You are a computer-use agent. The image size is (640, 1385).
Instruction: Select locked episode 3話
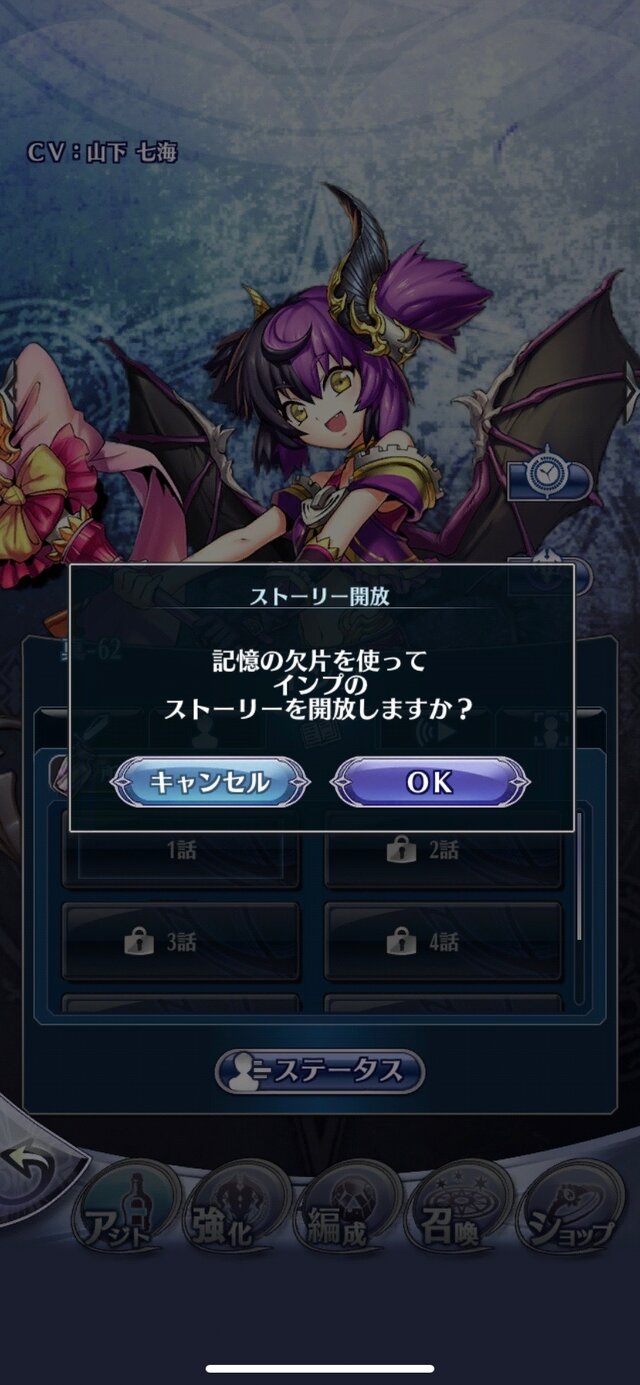tap(181, 941)
